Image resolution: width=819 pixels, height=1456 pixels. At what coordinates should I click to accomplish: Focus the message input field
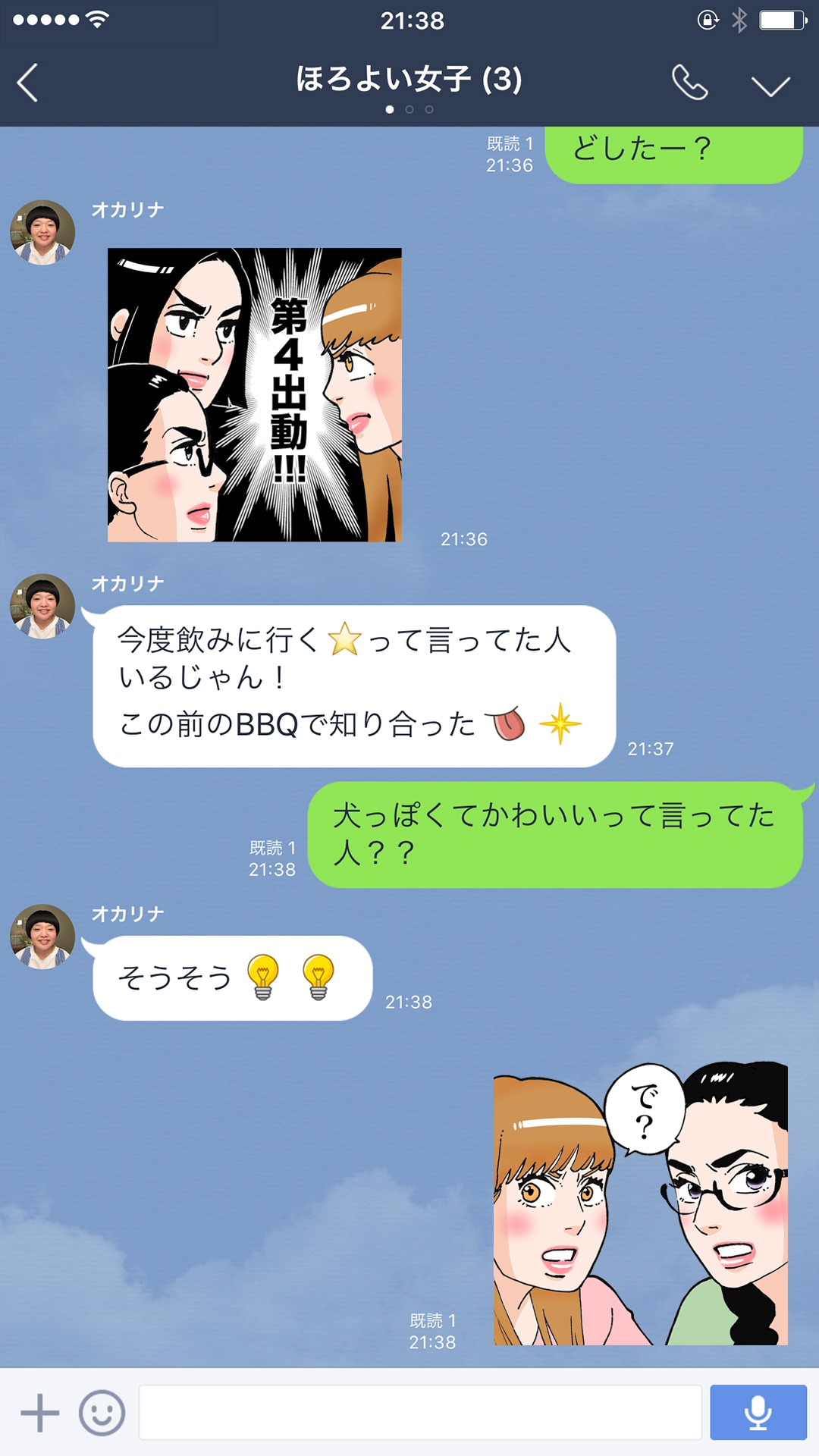419,1413
